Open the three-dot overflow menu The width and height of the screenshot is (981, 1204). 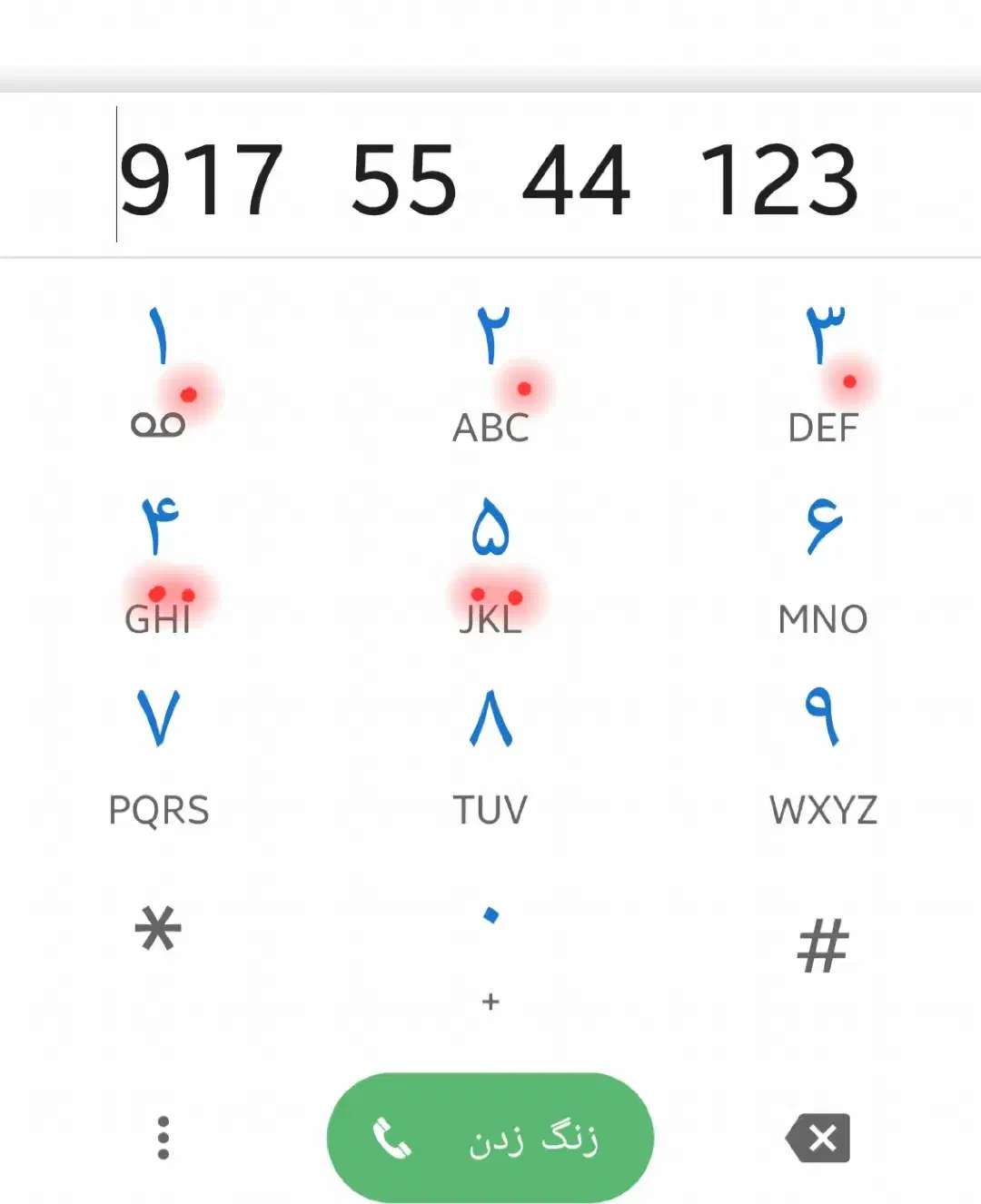[163, 1138]
